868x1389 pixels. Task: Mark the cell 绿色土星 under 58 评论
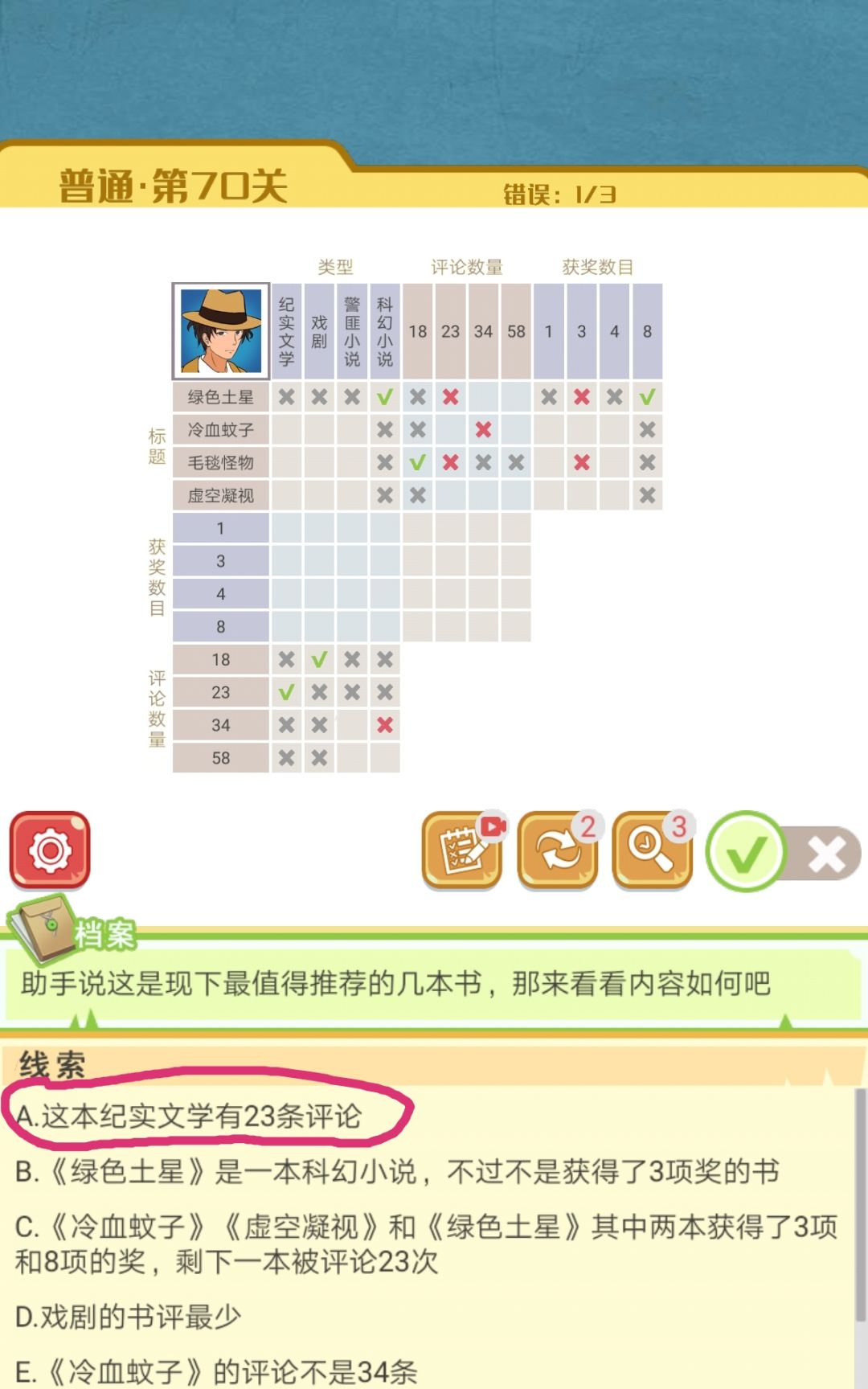516,397
